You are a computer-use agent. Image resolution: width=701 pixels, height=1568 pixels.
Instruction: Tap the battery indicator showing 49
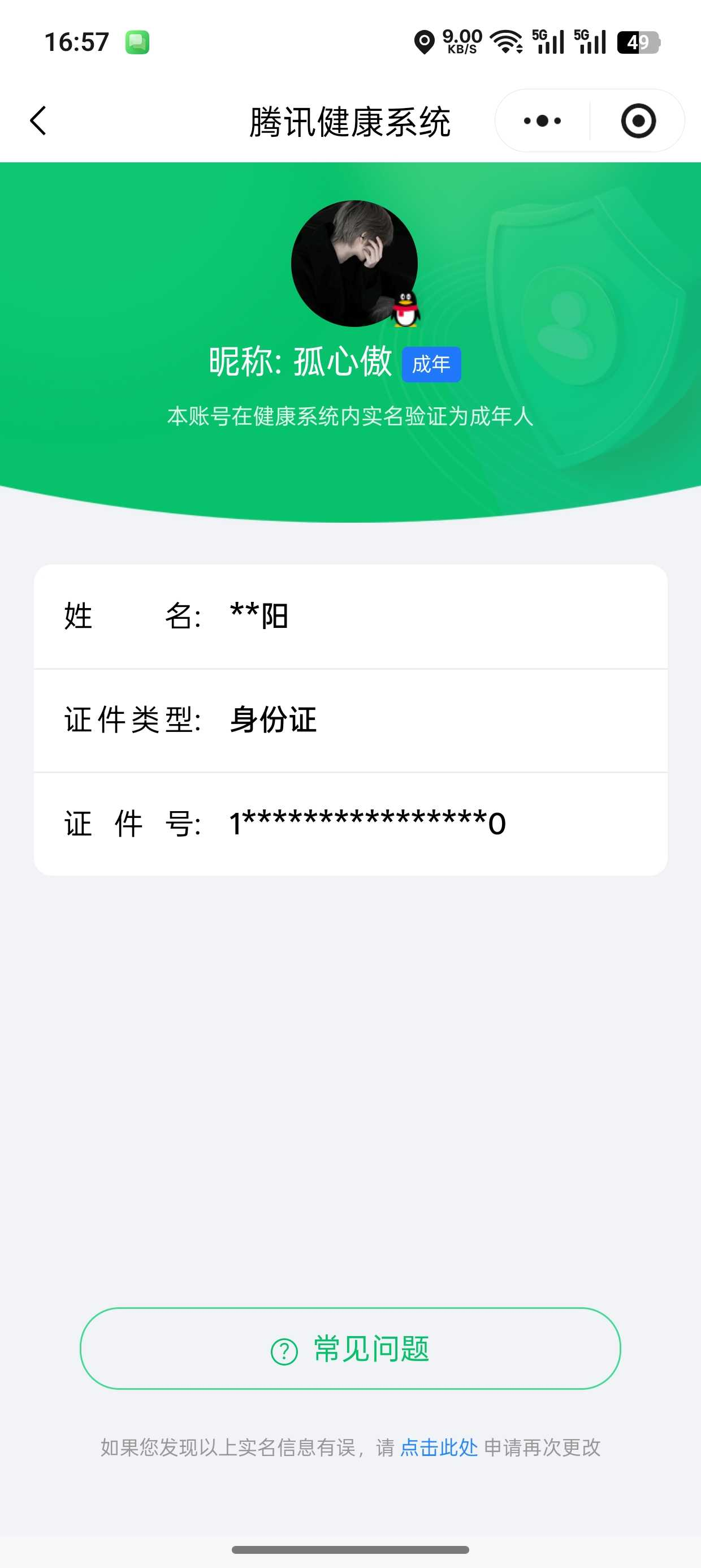[x=637, y=41]
